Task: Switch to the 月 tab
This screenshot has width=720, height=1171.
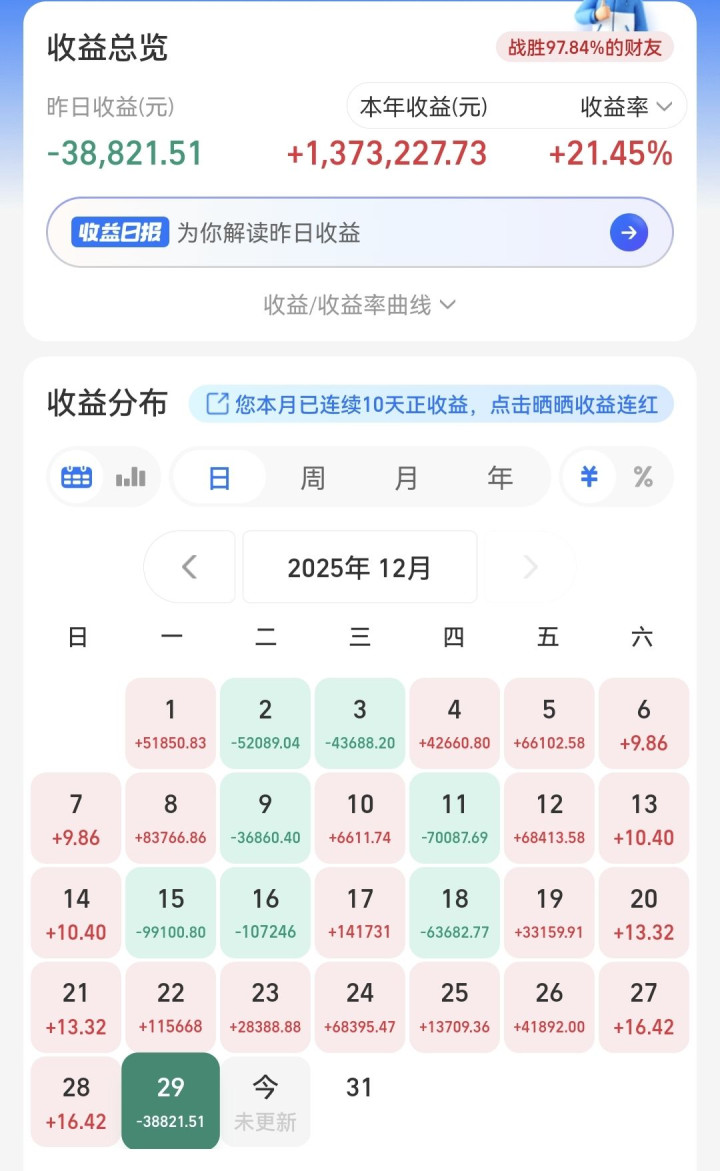Action: click(406, 478)
